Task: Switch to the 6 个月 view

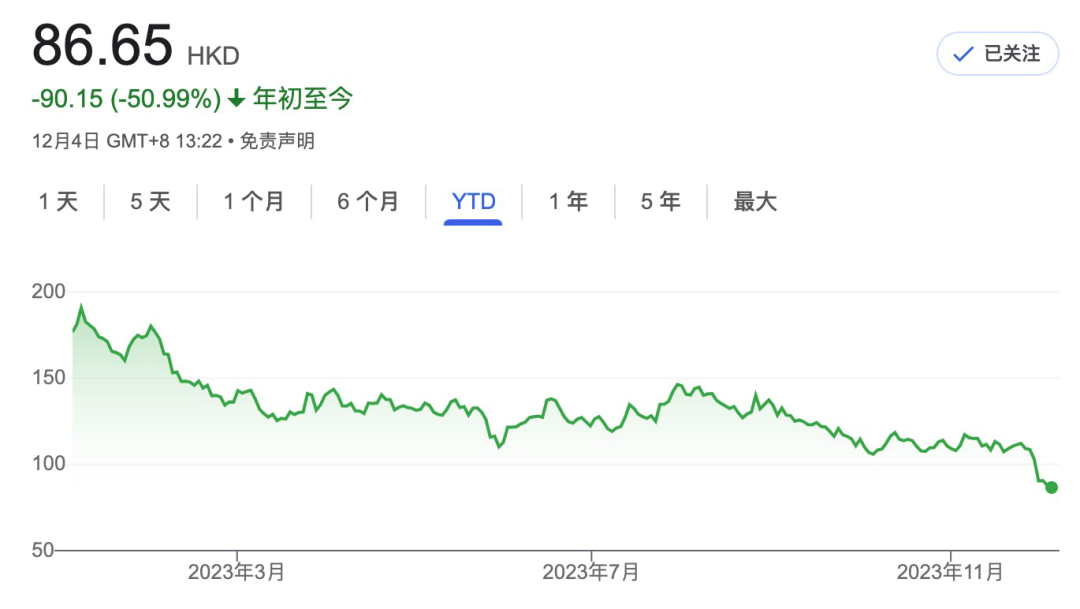Action: point(368,202)
